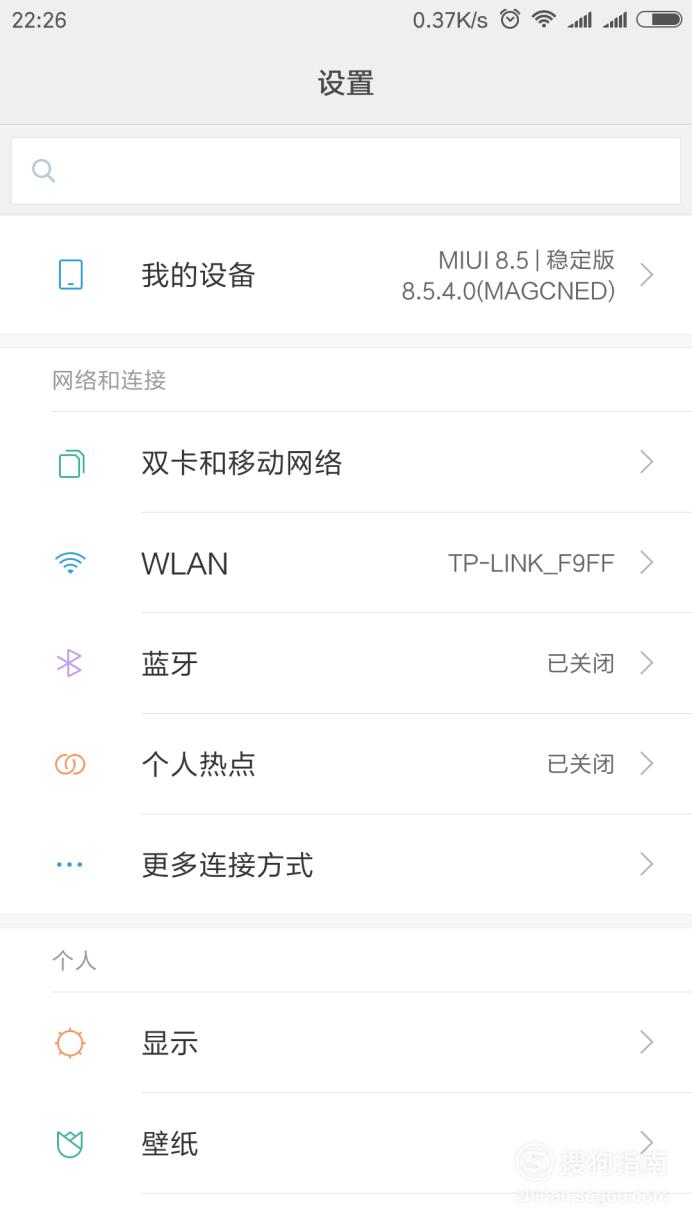Open 双卡和移动网络 settings
This screenshot has width=692, height=1230.
(346, 462)
